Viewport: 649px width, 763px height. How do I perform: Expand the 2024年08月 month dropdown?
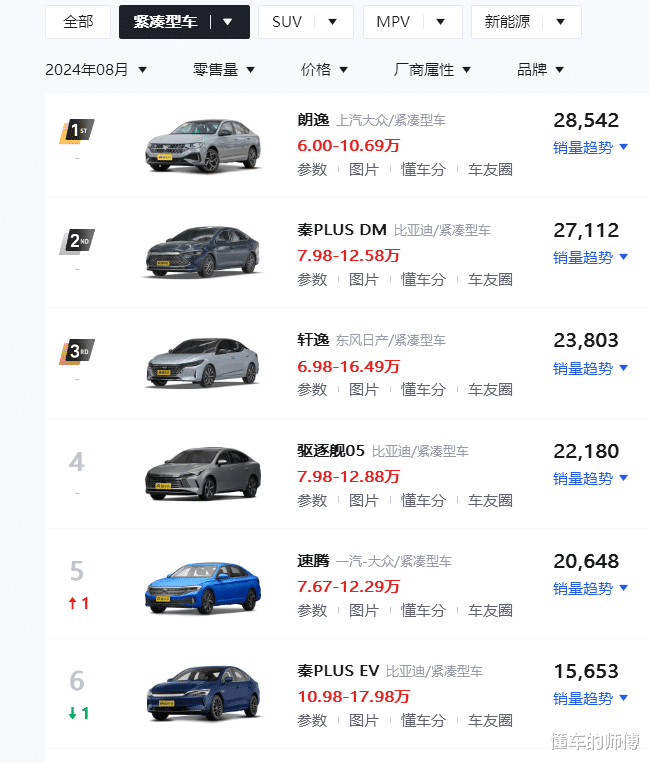96,69
